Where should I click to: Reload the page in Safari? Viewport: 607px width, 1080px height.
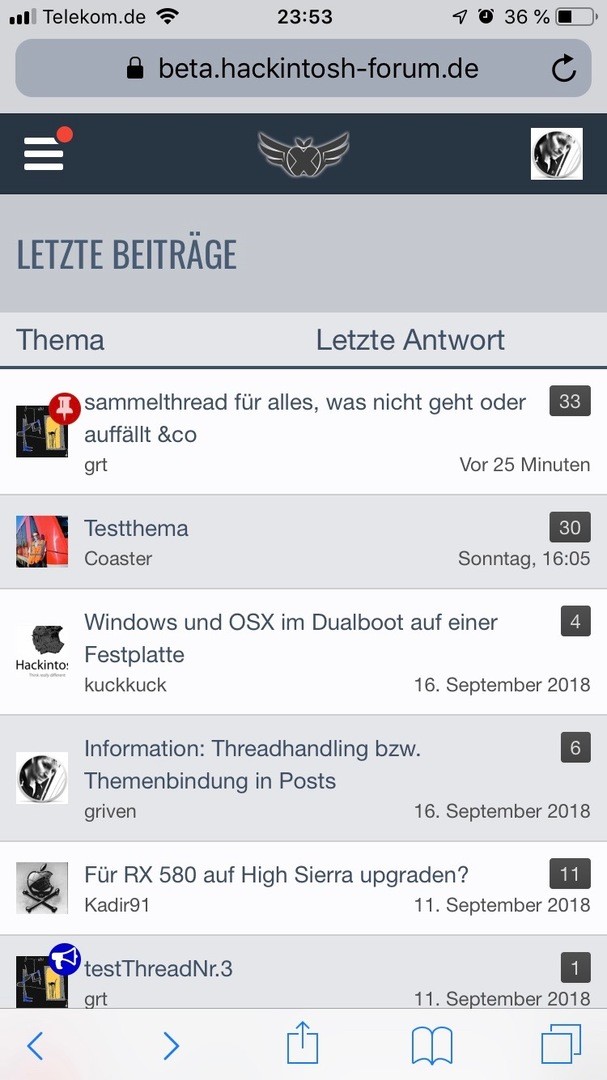(563, 69)
